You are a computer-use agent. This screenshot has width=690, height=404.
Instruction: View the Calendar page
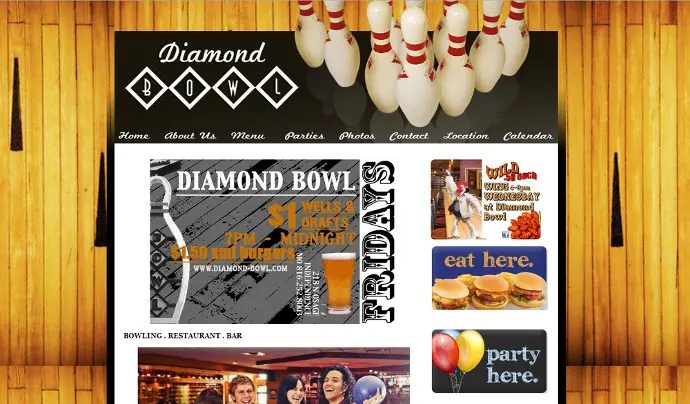point(527,136)
